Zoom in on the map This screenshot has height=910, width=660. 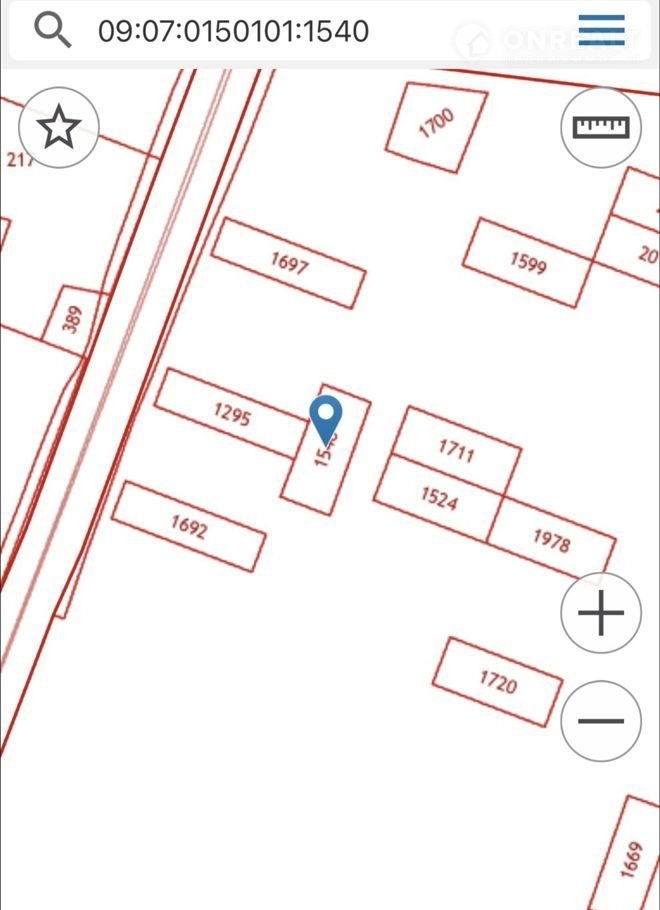tap(600, 613)
